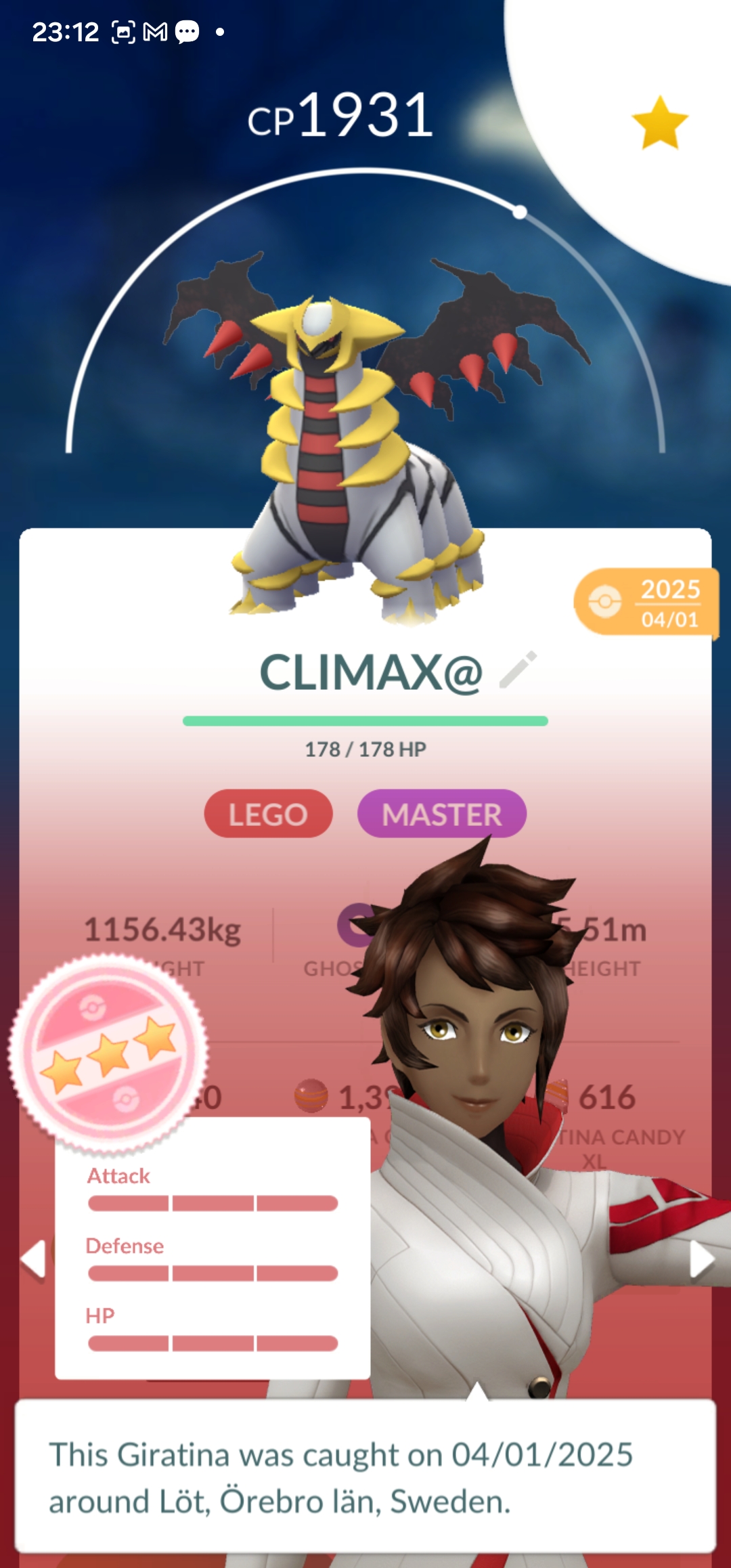Open the MASTER tag chip
731x1568 pixels.
[441, 814]
